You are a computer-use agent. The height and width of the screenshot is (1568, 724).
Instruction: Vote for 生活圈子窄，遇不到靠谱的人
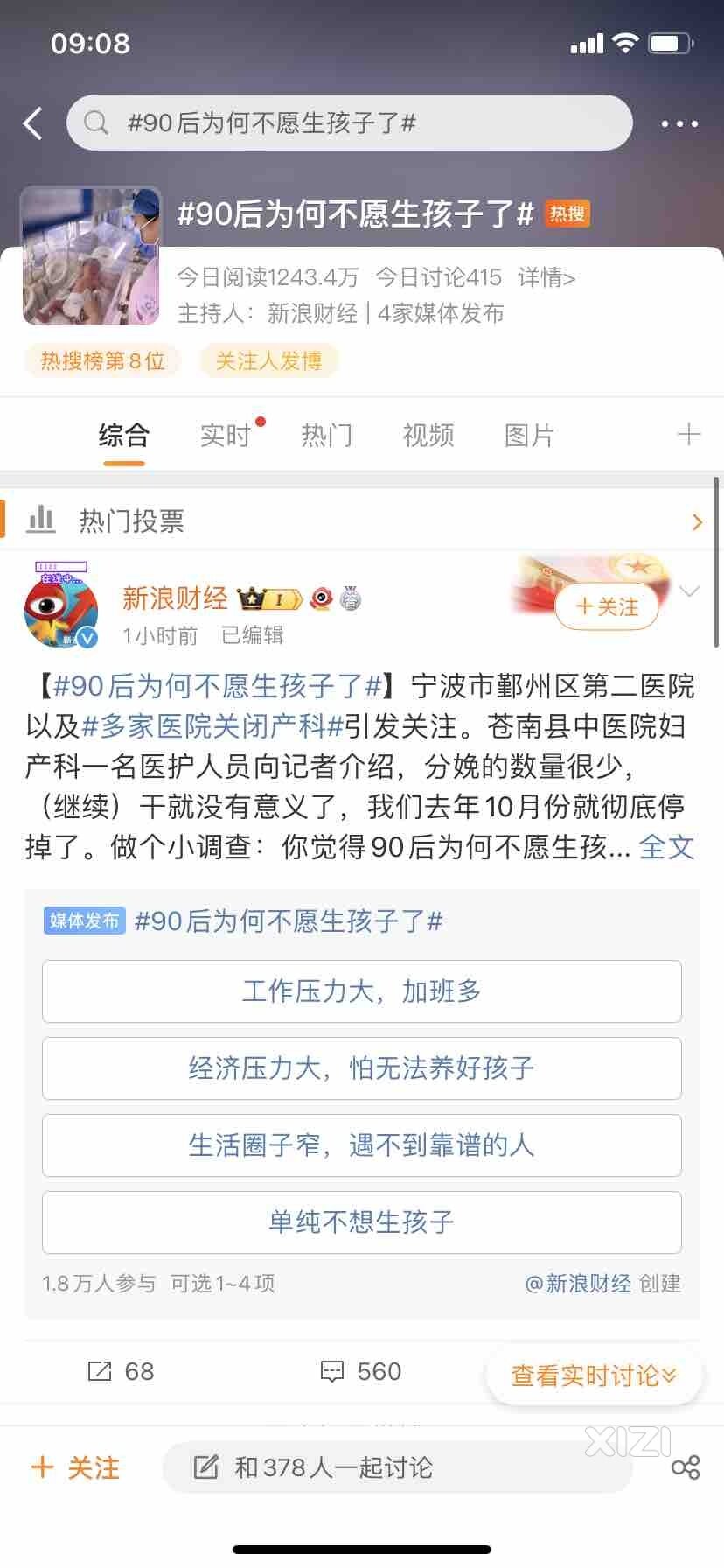362,1145
